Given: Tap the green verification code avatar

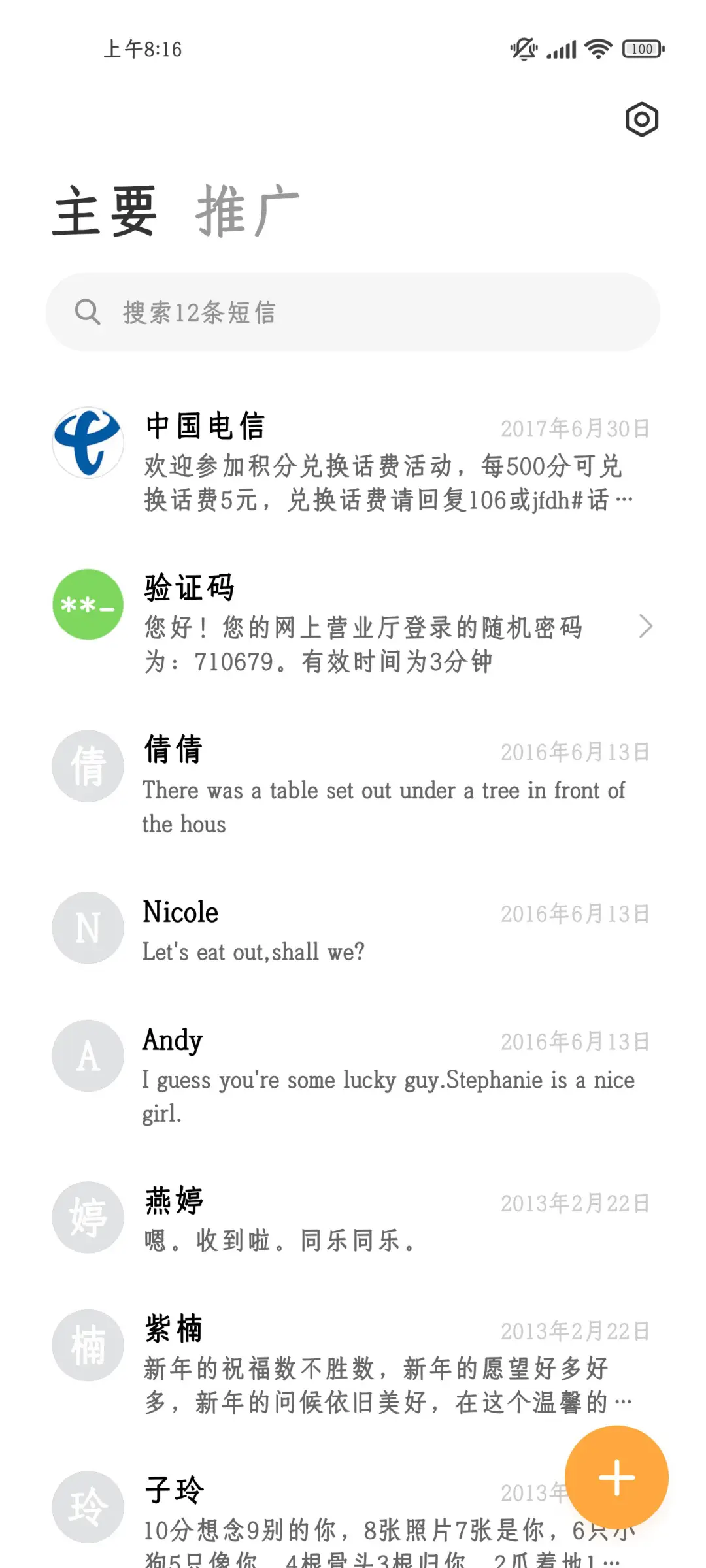Looking at the screenshot, I should pyautogui.click(x=87, y=603).
